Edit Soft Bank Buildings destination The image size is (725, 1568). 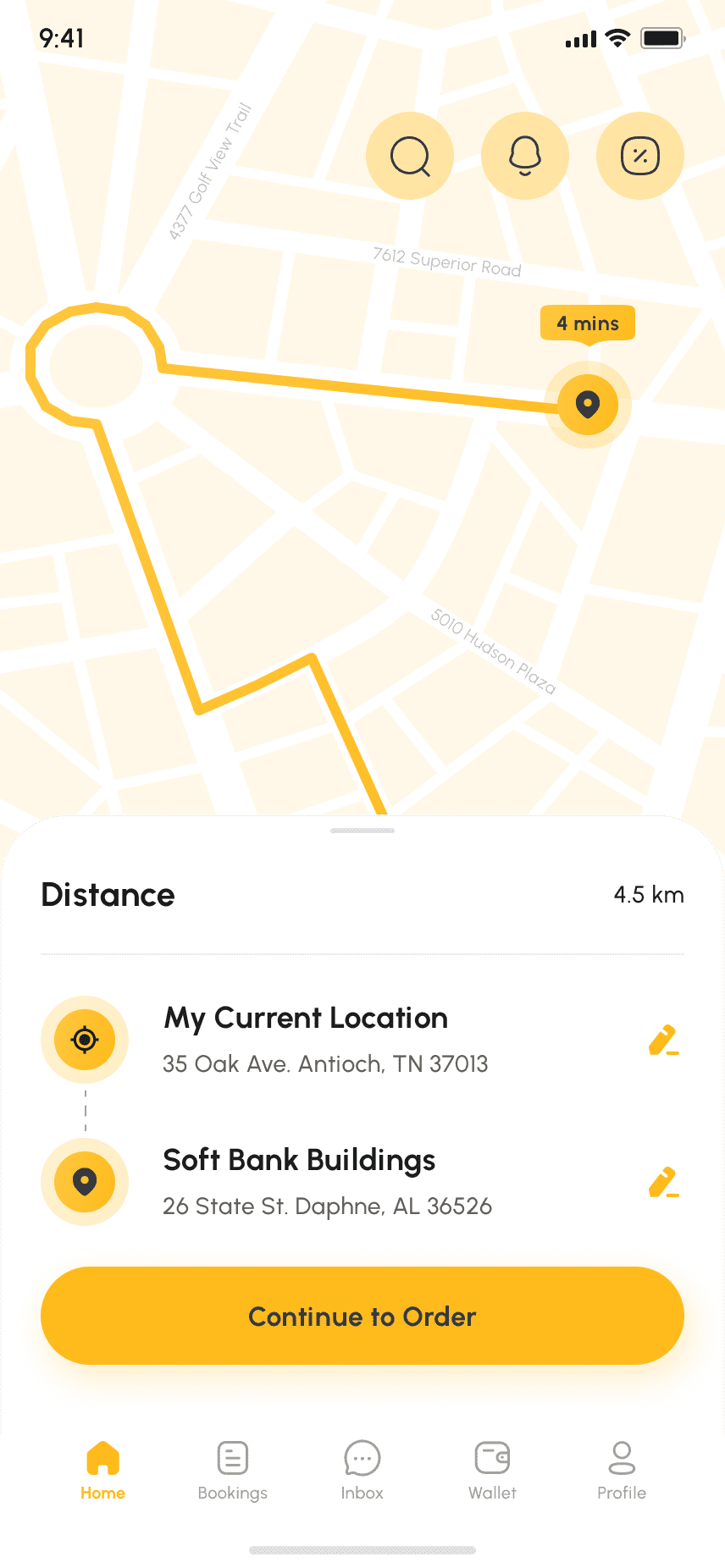tap(664, 1182)
